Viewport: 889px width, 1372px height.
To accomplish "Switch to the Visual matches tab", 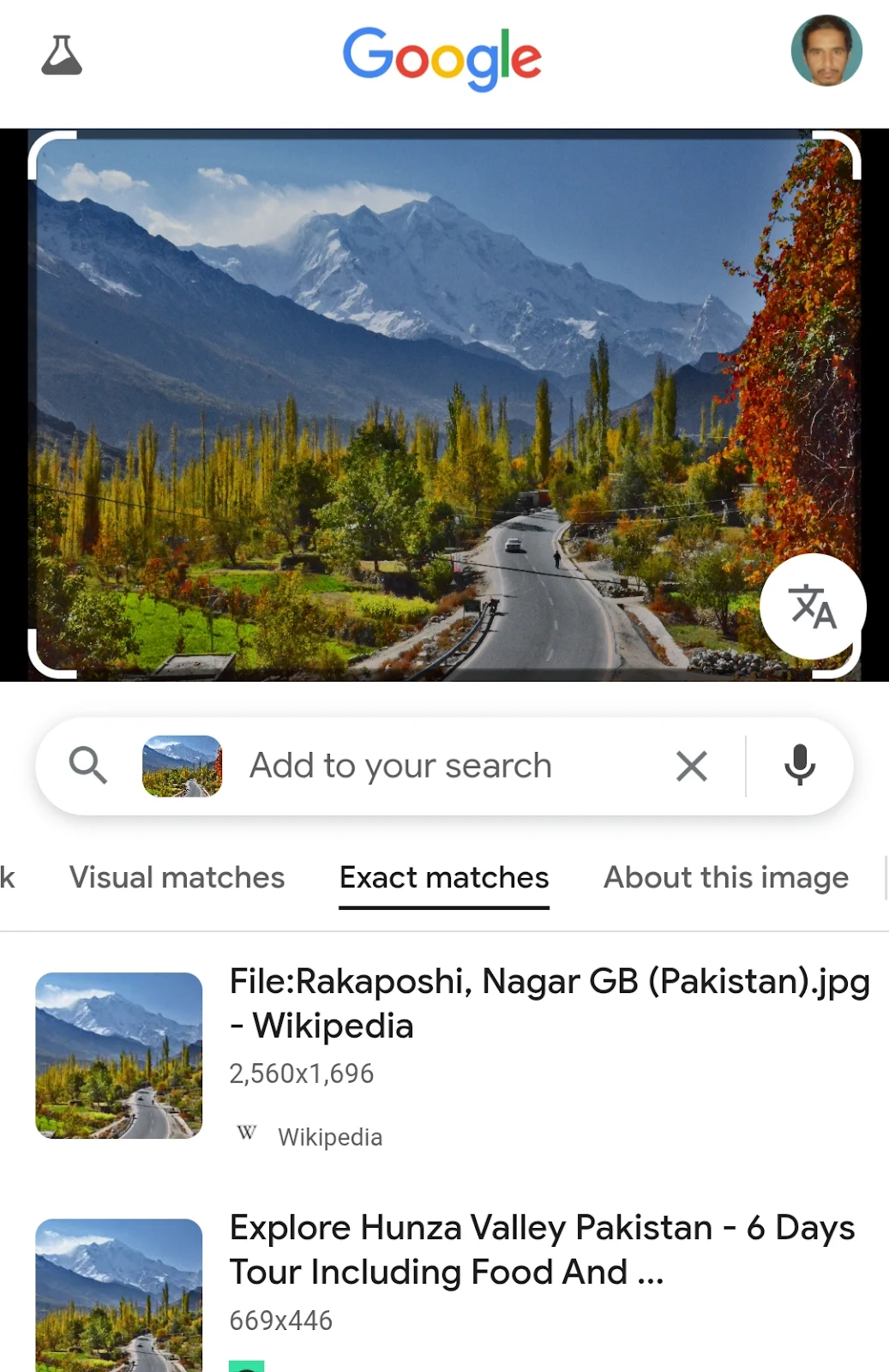I will [177, 878].
